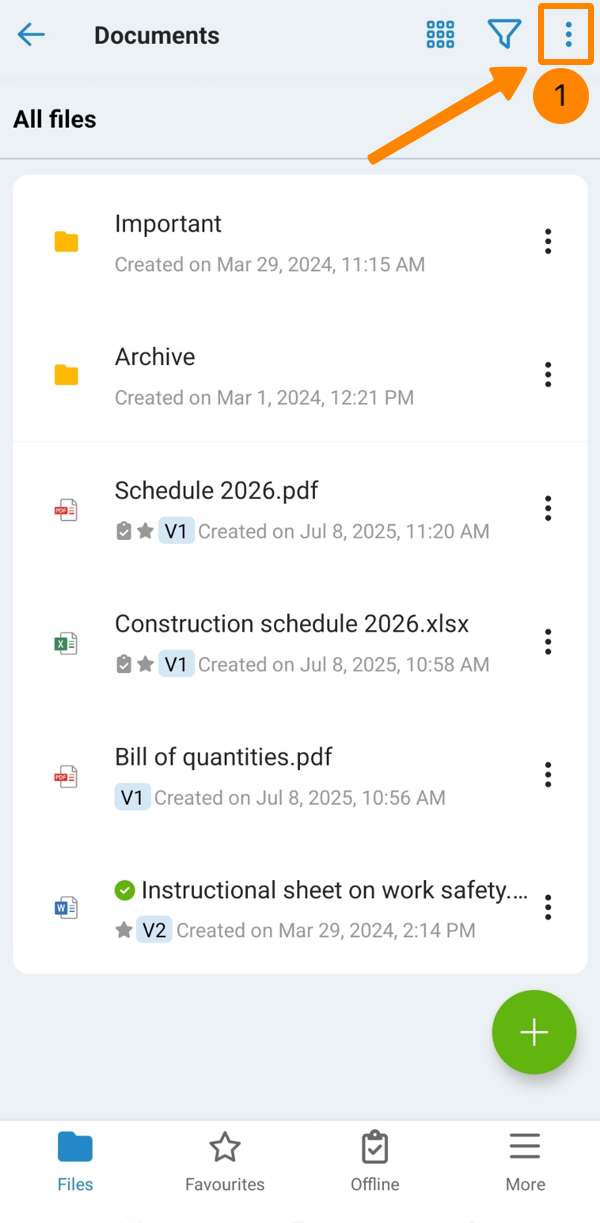
Task: Go back from Documents
Action: click(31, 35)
